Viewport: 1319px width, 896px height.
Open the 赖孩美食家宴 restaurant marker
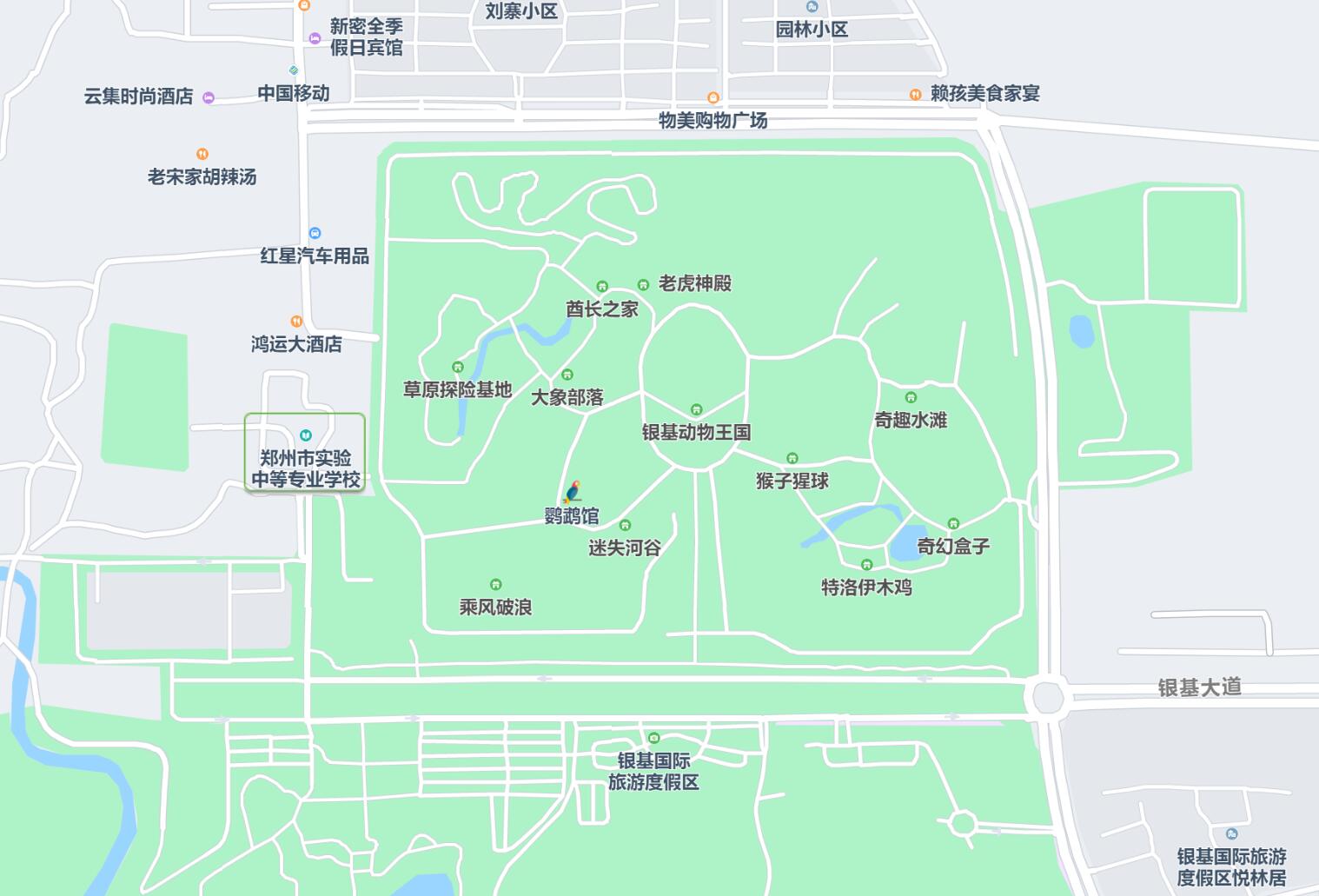coord(916,95)
